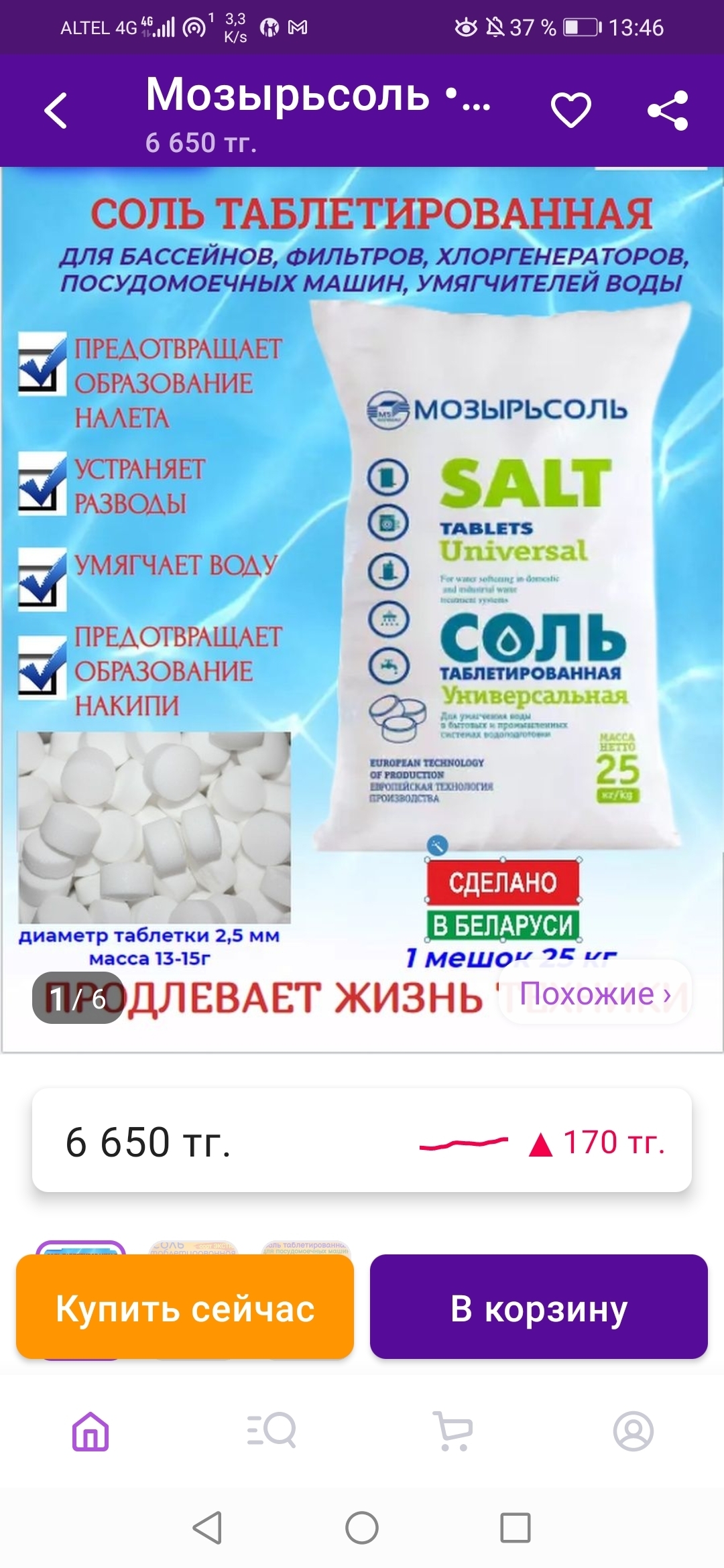Go back using the header arrow

tap(56, 111)
